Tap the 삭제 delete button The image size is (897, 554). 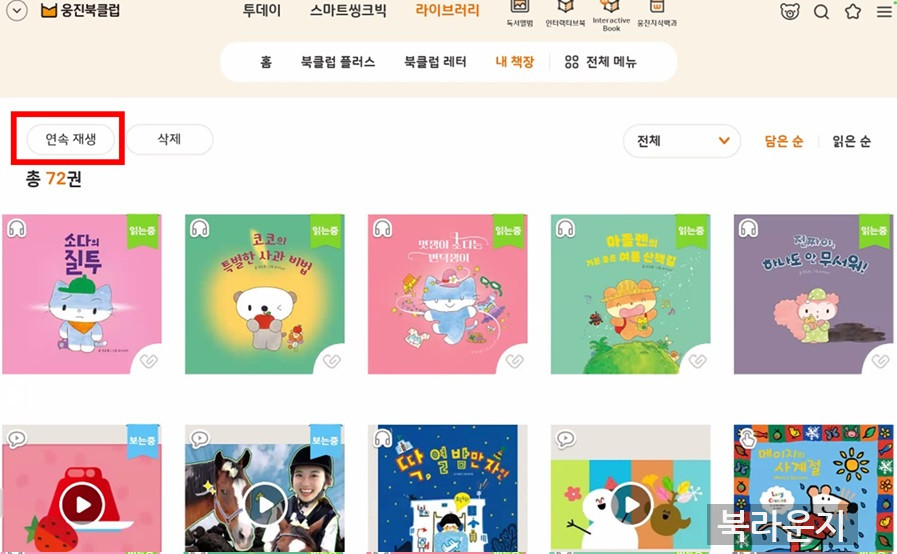169,140
